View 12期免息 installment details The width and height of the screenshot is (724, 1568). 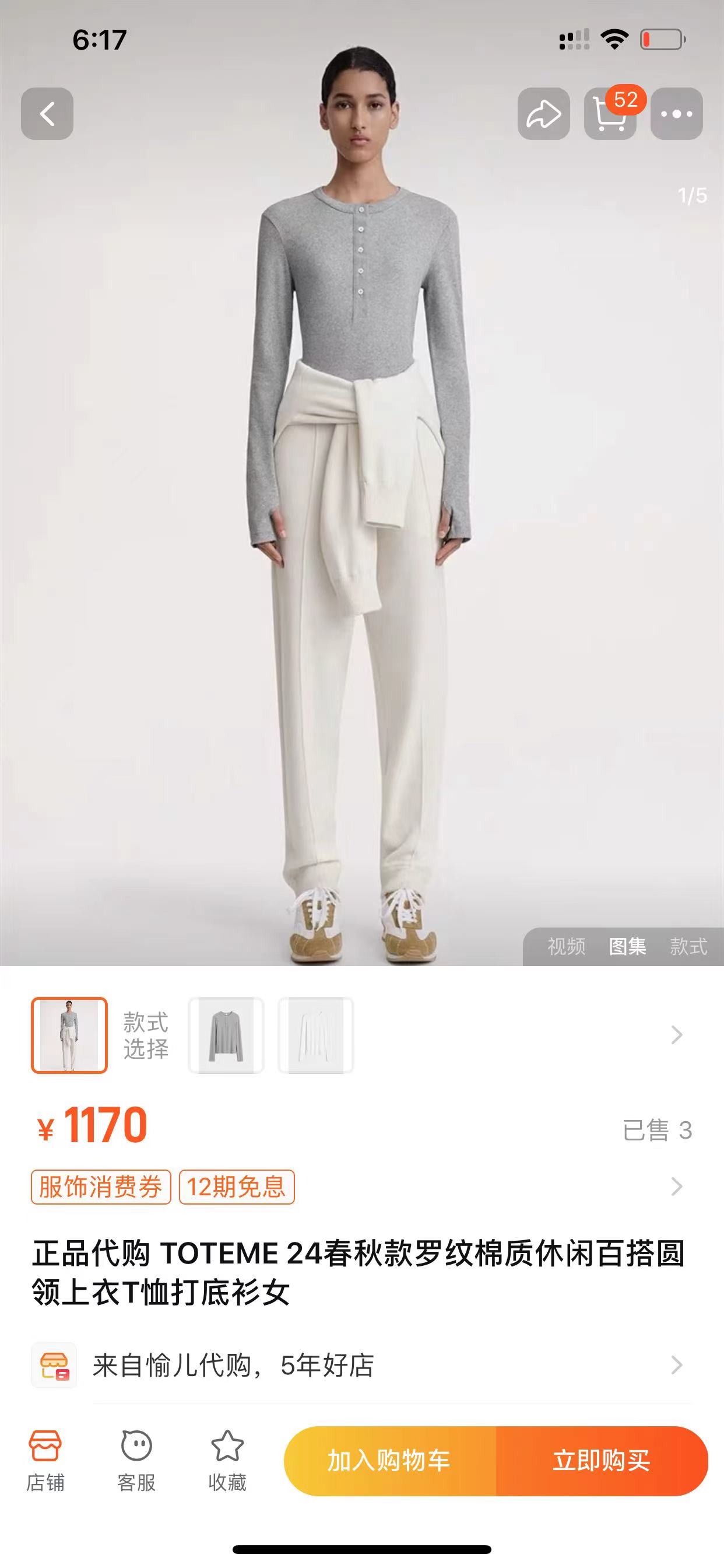pyautogui.click(x=237, y=1186)
